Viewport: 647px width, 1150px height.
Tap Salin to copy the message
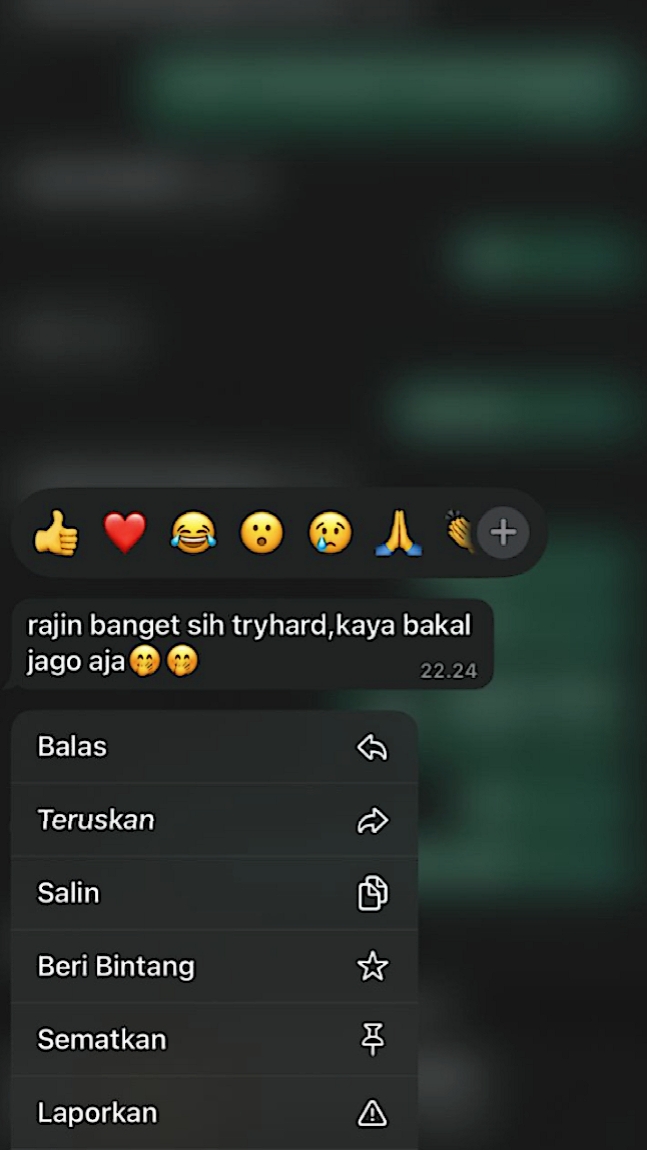click(x=214, y=893)
